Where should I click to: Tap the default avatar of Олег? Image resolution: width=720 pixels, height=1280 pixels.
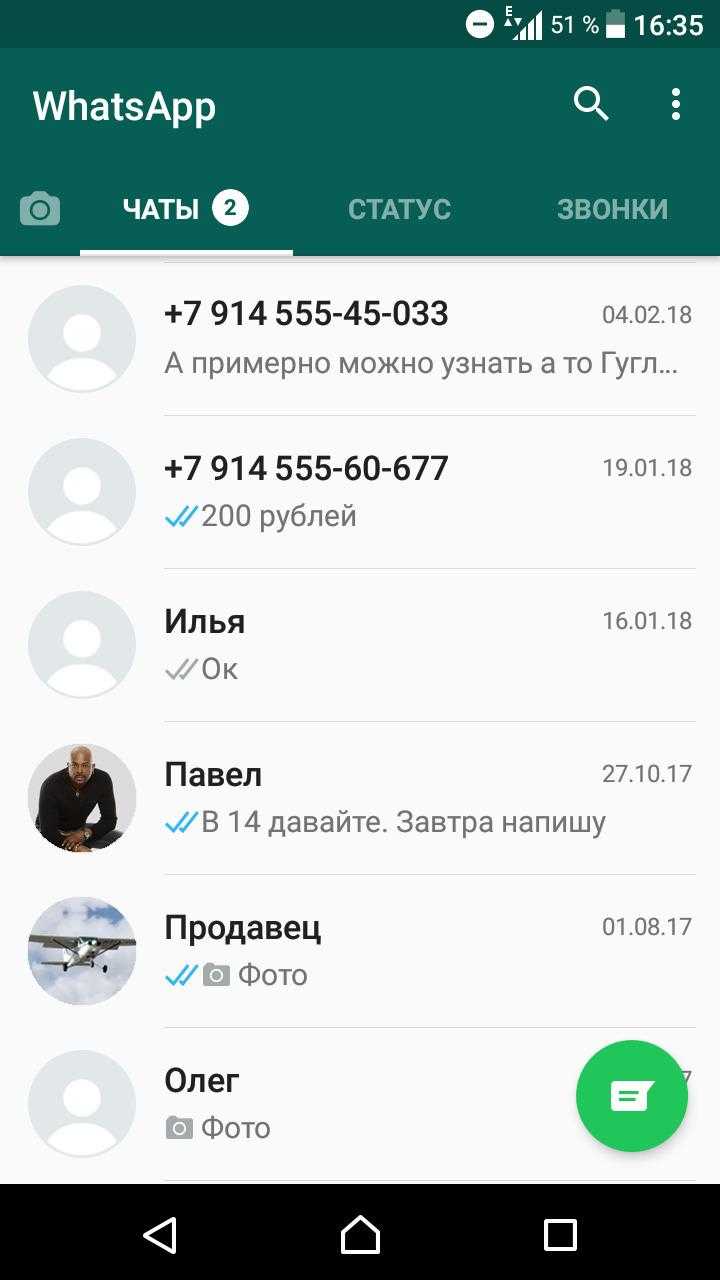(x=81, y=1103)
